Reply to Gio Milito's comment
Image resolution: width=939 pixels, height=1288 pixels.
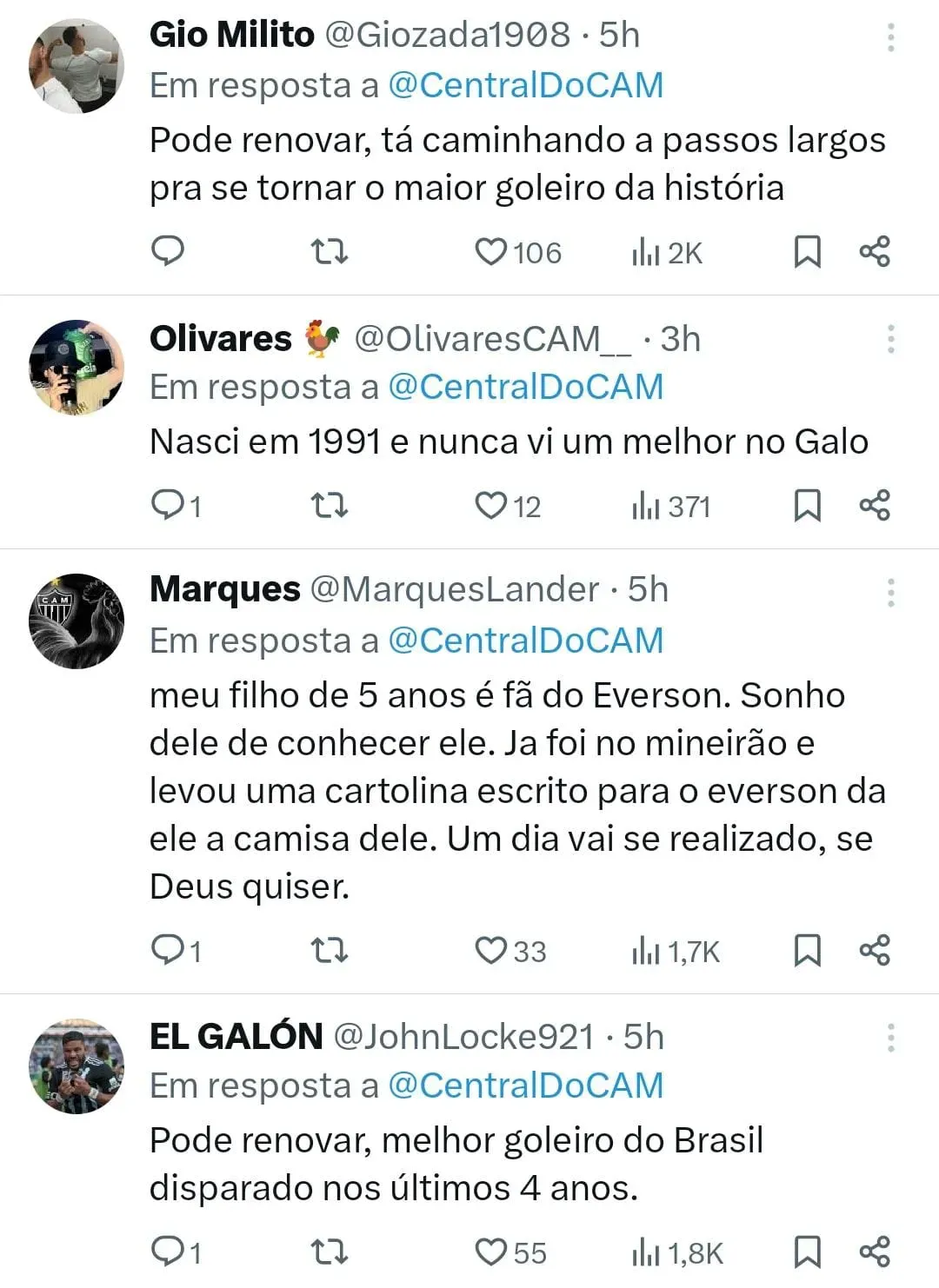(168, 251)
